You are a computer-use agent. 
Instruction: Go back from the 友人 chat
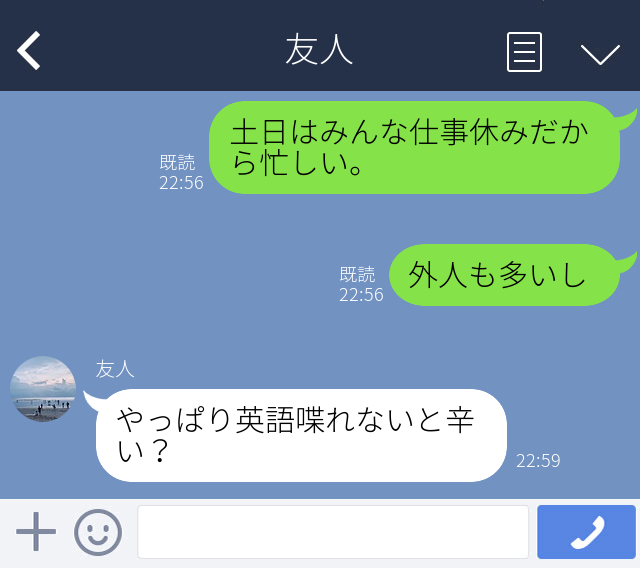point(30,51)
